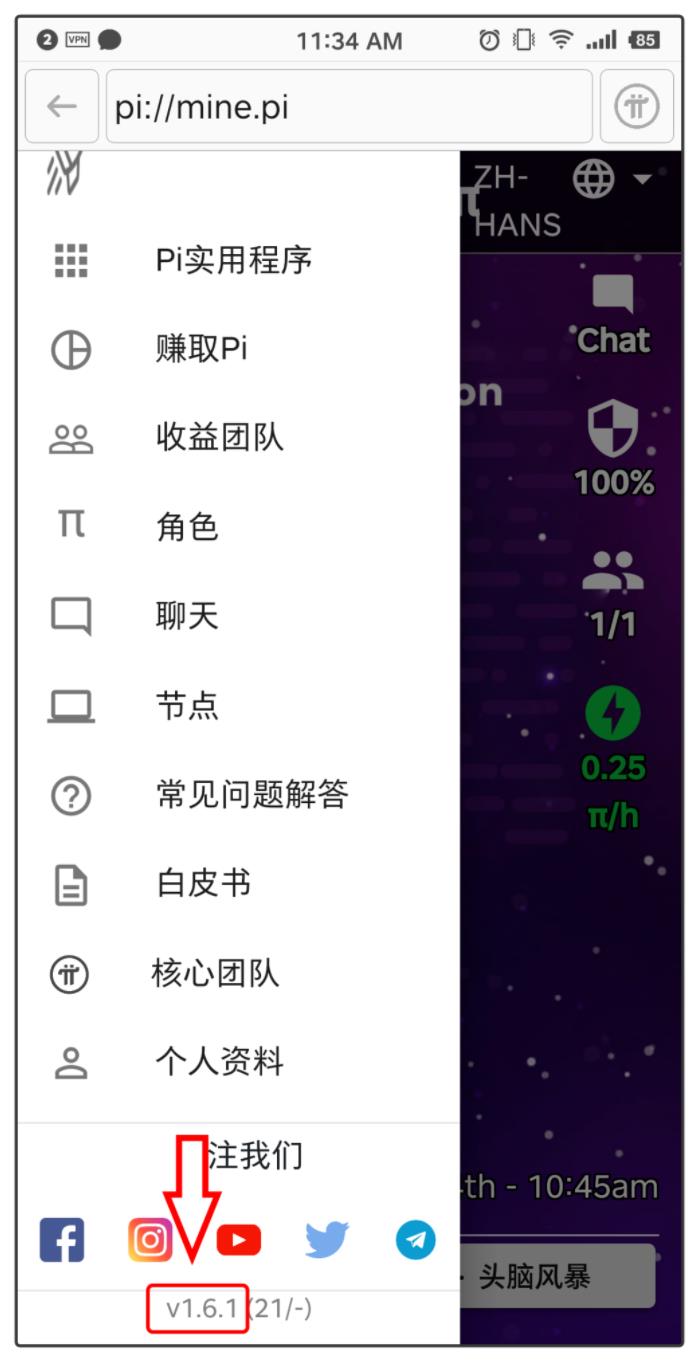The width and height of the screenshot is (697, 1367).
Task: Open the Facebook page link
Action: (62, 1240)
